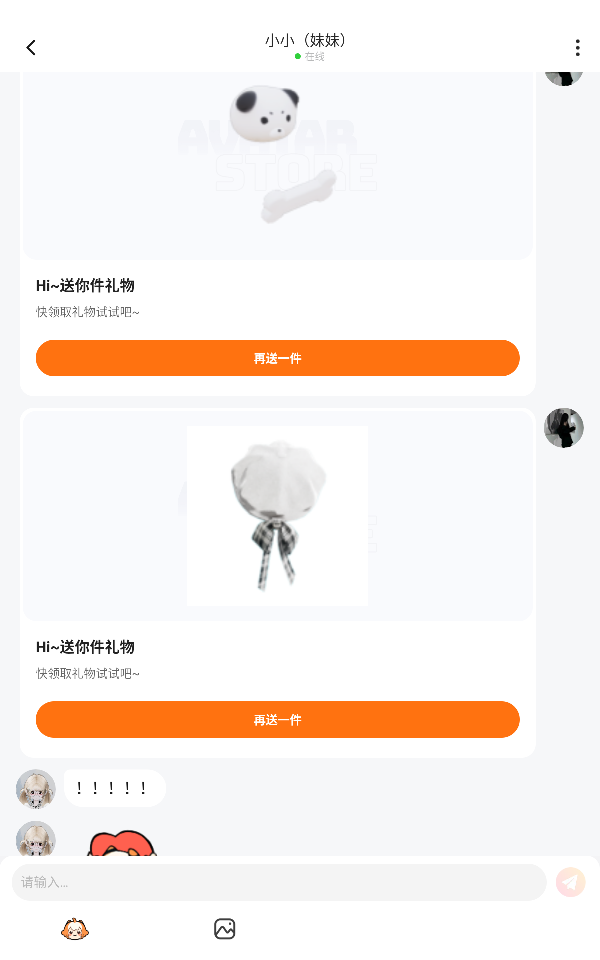Viewport: 600px width, 960px height.
Task: Go back from chat with 小小
Action: (31, 48)
